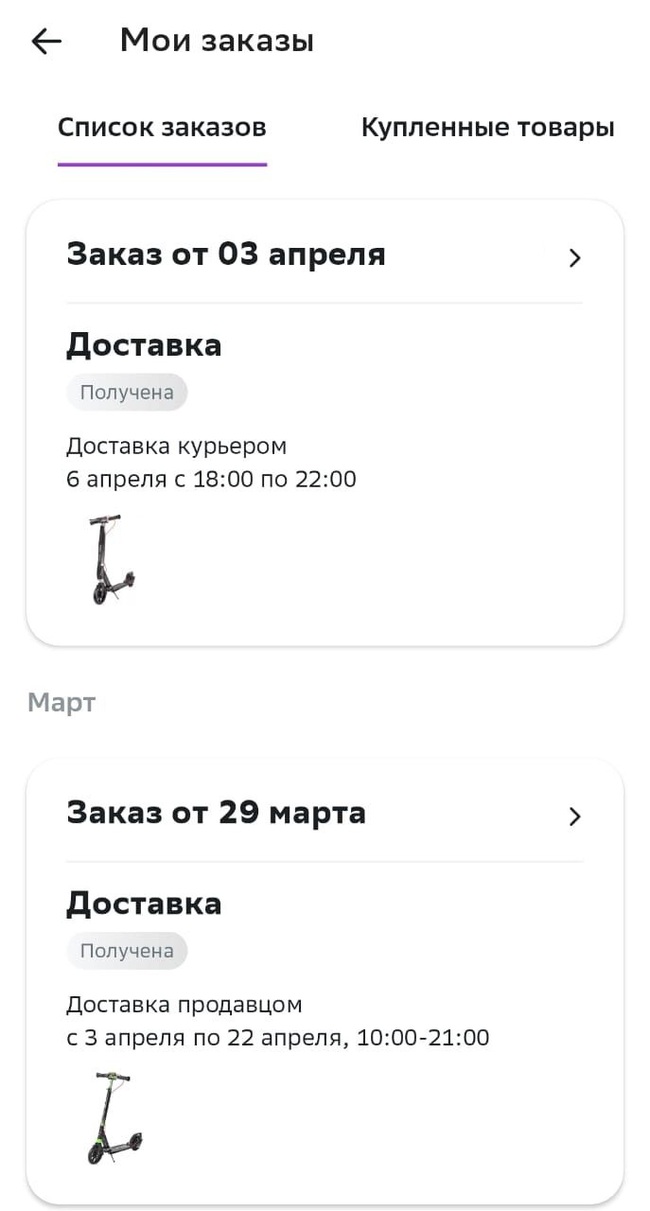650x1211 pixels.
Task: Switch to the Купленные товары tab
Action: click(x=487, y=128)
